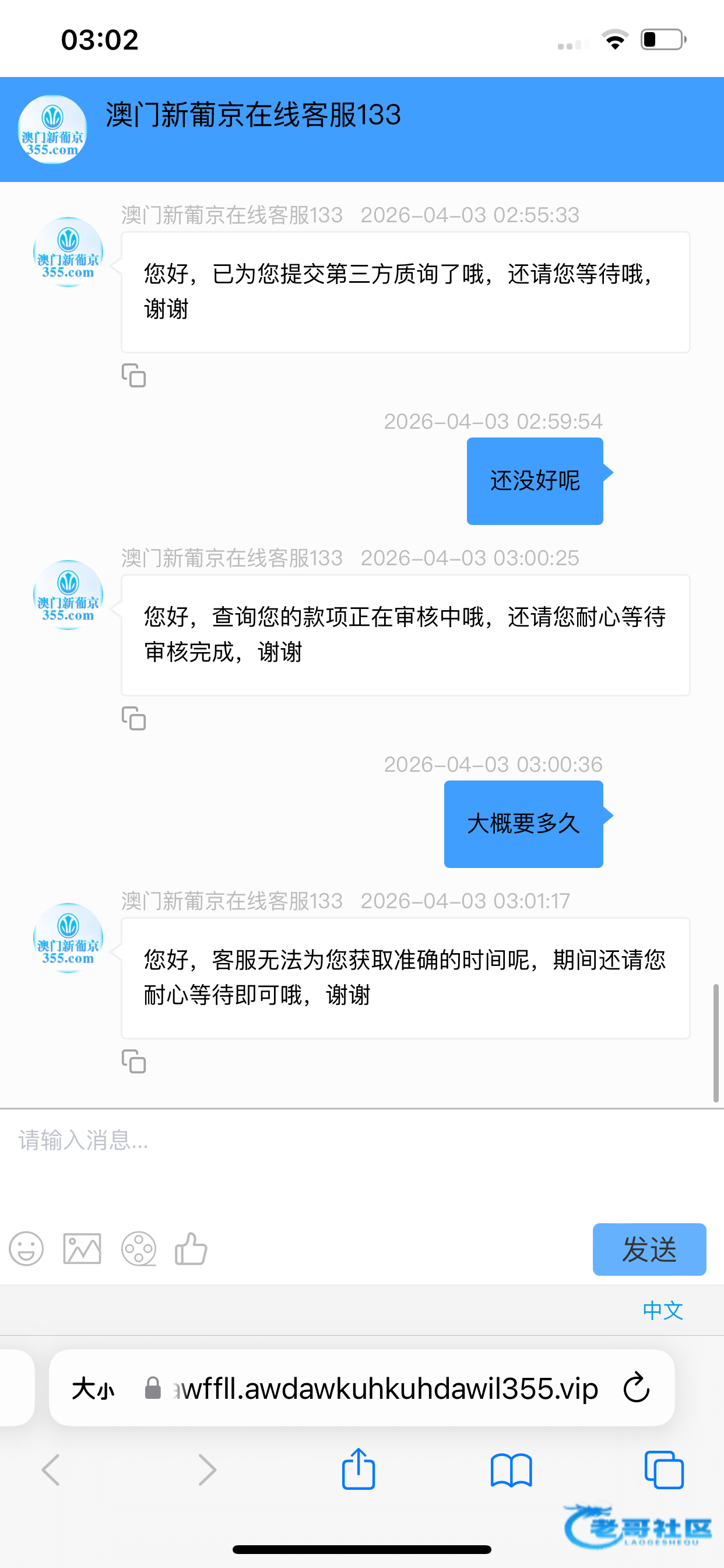Share this page from Safari toolbar
Viewport: 724px width, 1568px height.
[359, 1469]
